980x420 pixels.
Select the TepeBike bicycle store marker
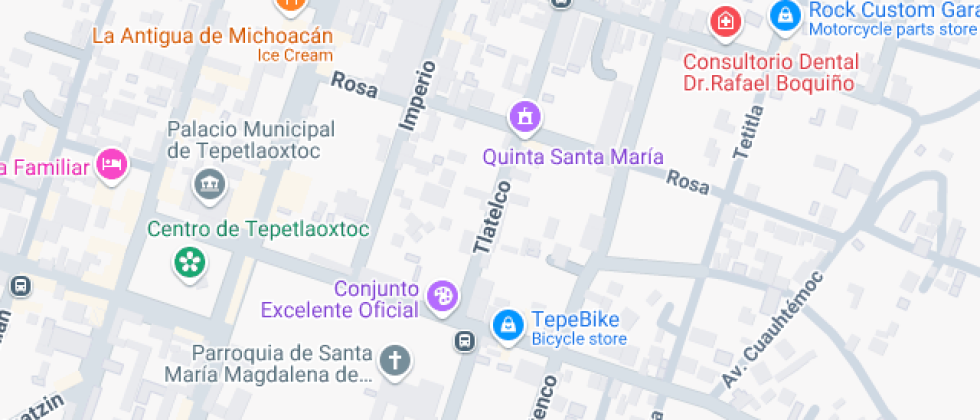point(508,324)
